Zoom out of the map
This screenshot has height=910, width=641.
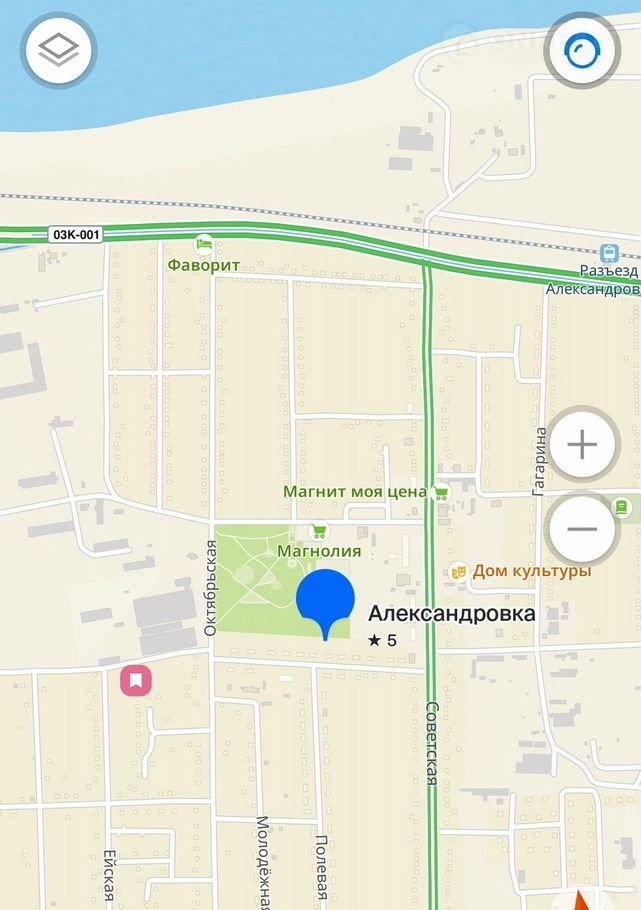tap(583, 529)
